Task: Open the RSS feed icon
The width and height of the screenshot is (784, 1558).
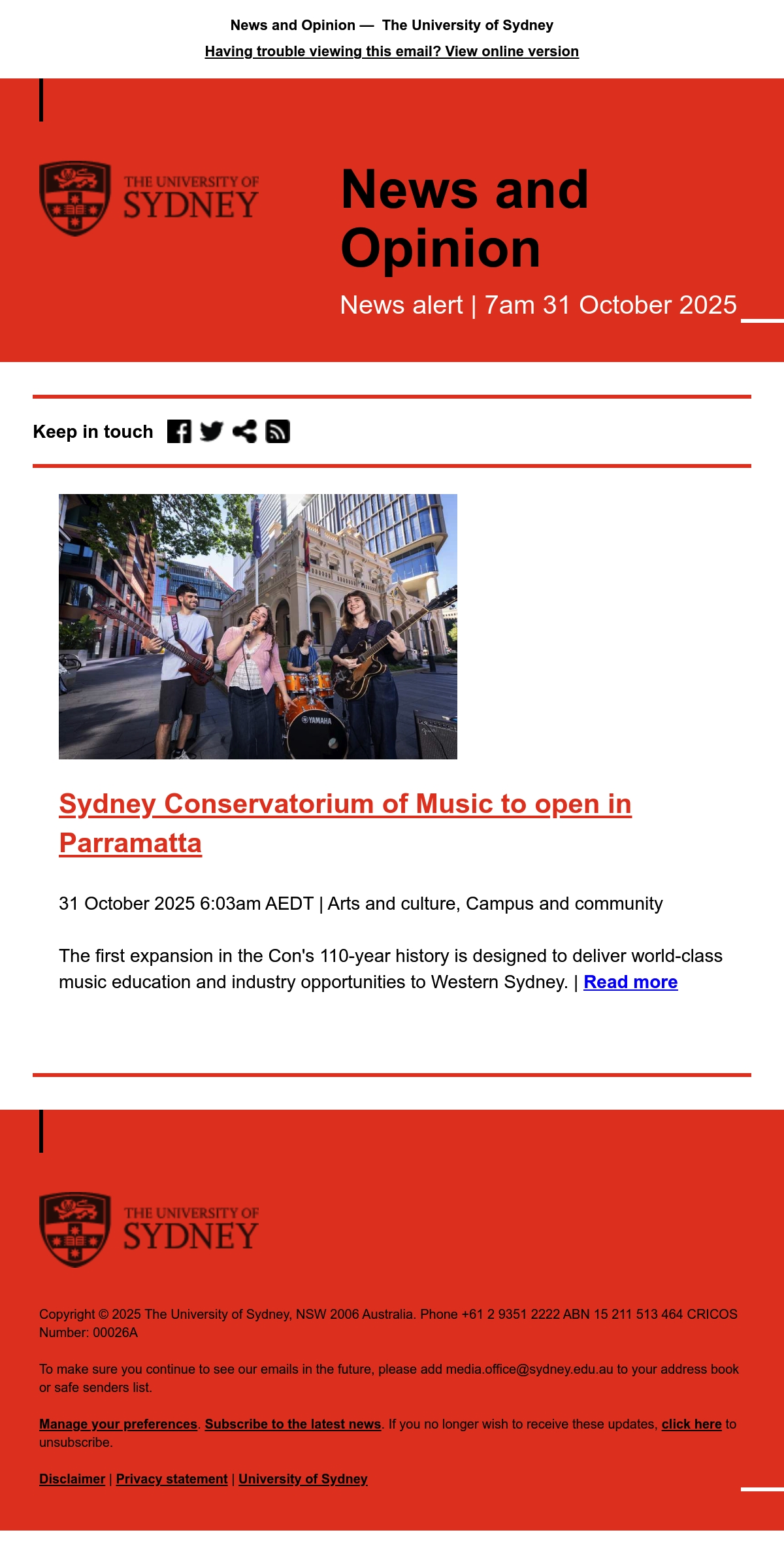Action: pyautogui.click(x=278, y=431)
